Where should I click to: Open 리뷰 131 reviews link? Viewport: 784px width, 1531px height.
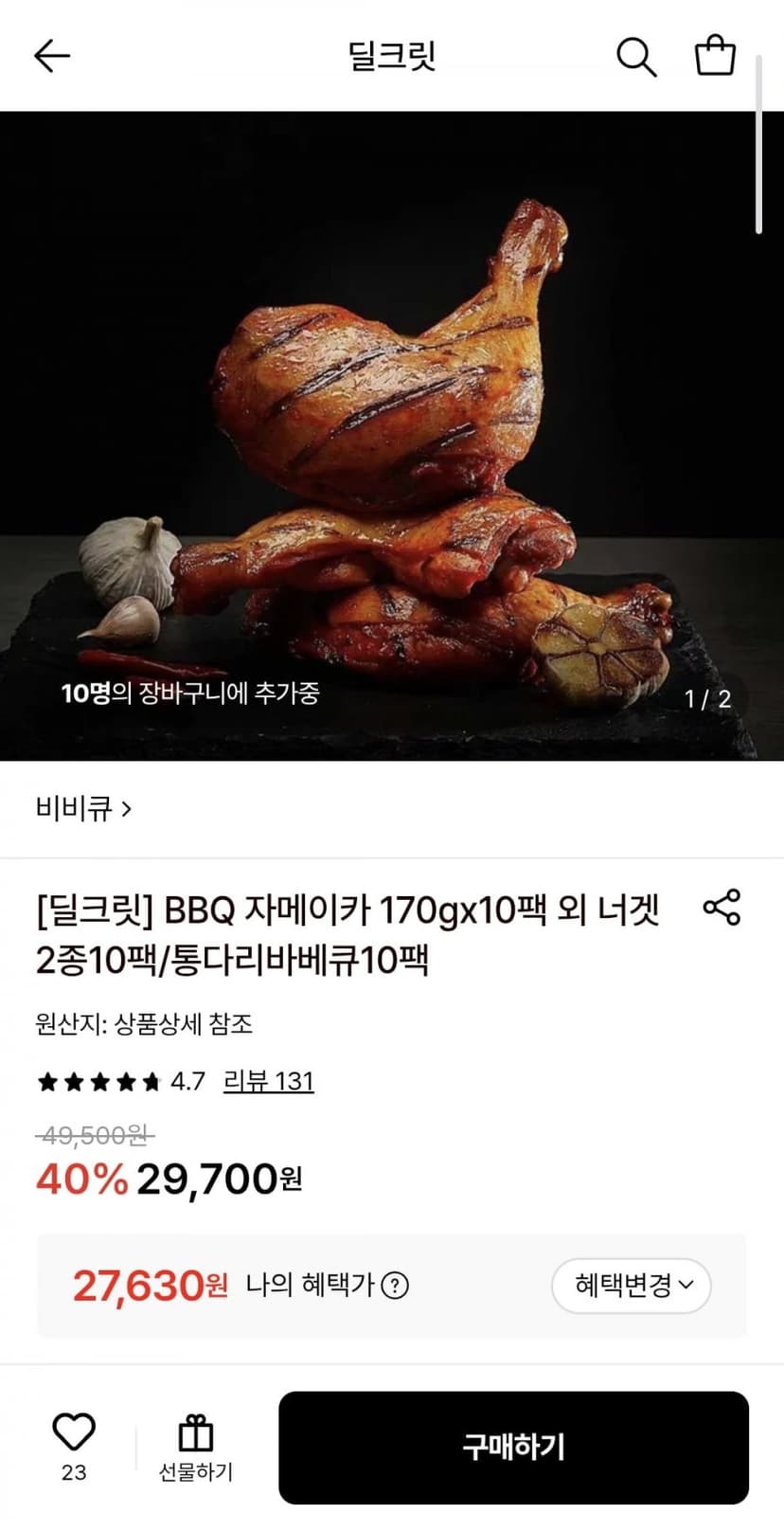point(268,1081)
